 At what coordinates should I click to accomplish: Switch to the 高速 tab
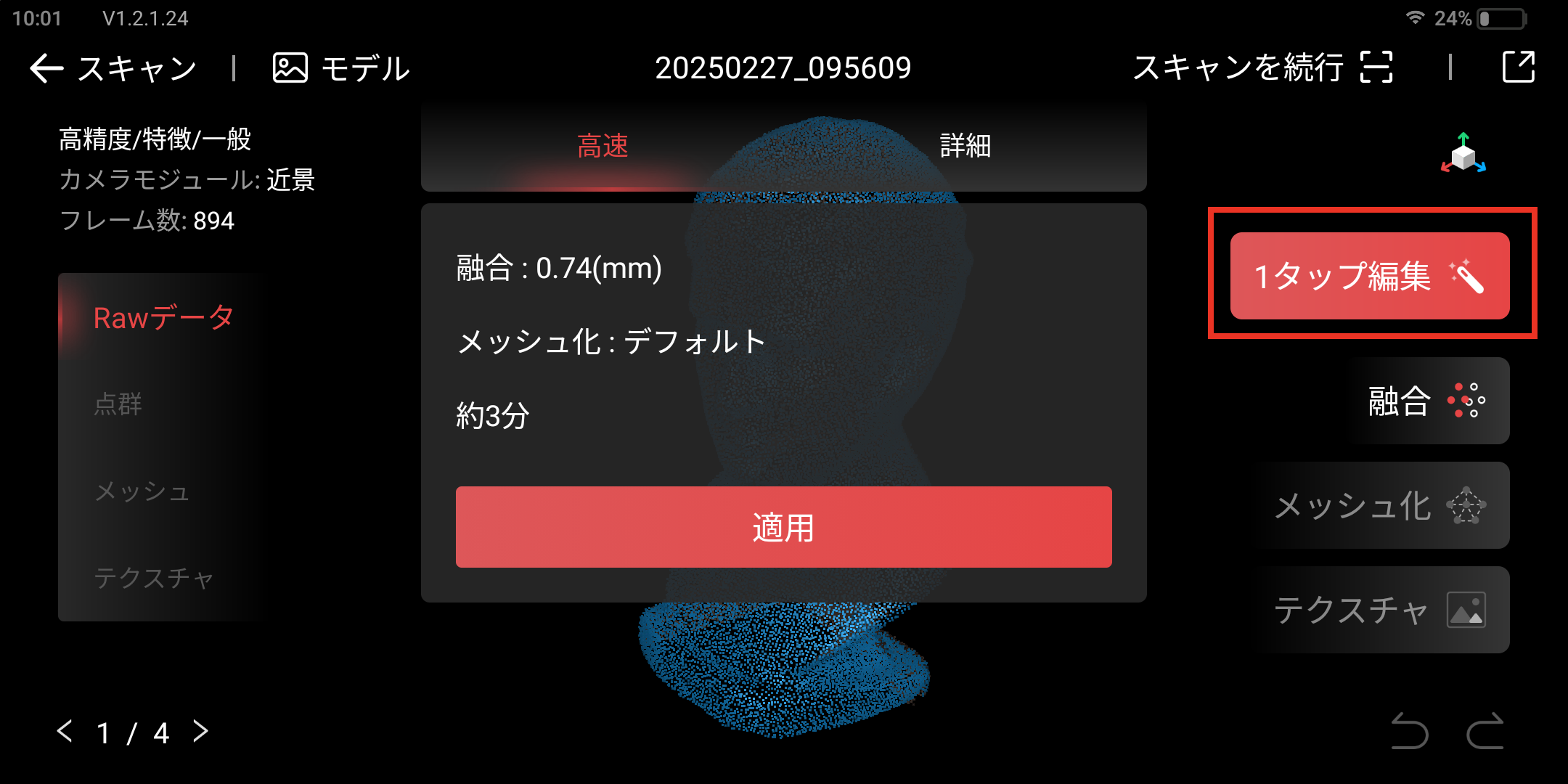pyautogui.click(x=603, y=147)
